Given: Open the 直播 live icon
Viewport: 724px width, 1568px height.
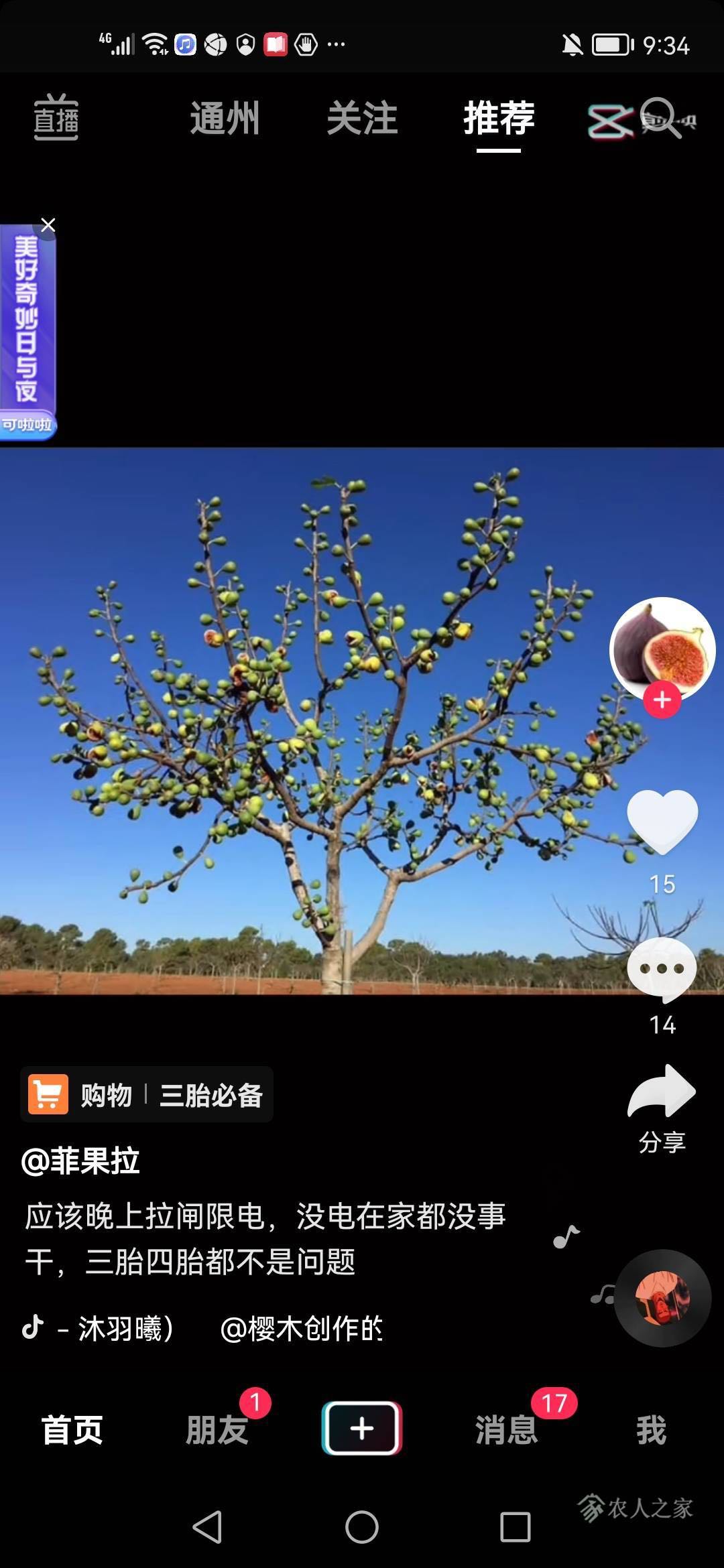Looking at the screenshot, I should 56,118.
